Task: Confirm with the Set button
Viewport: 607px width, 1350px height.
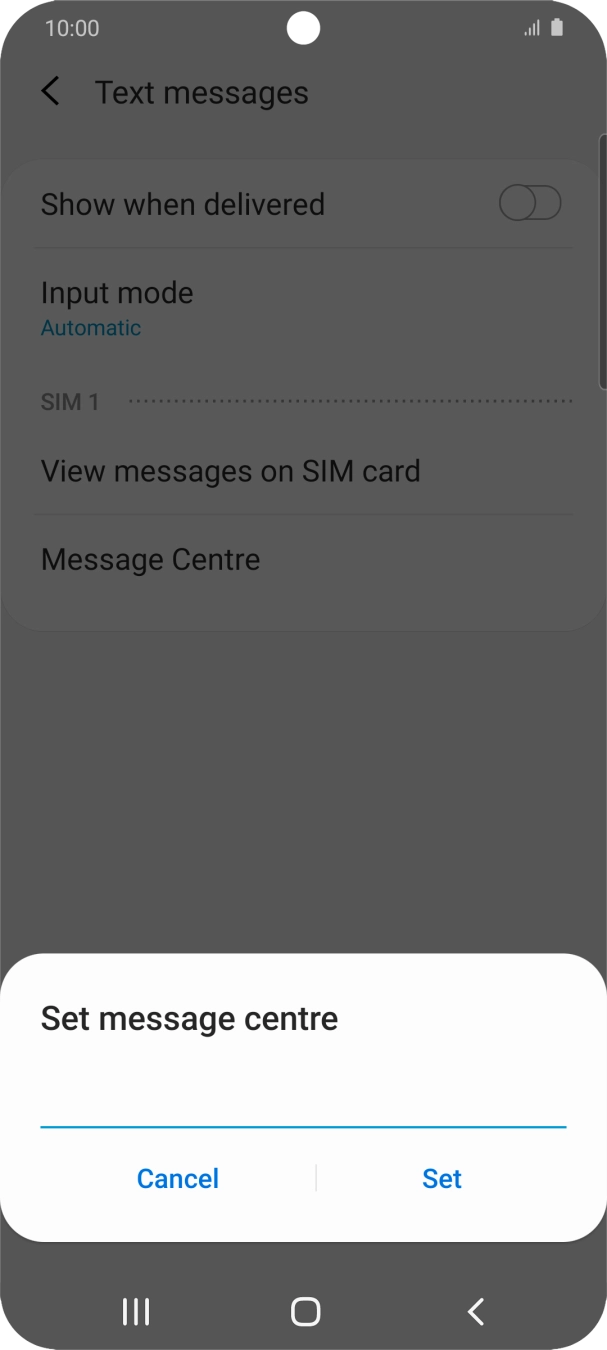Action: (x=442, y=1178)
